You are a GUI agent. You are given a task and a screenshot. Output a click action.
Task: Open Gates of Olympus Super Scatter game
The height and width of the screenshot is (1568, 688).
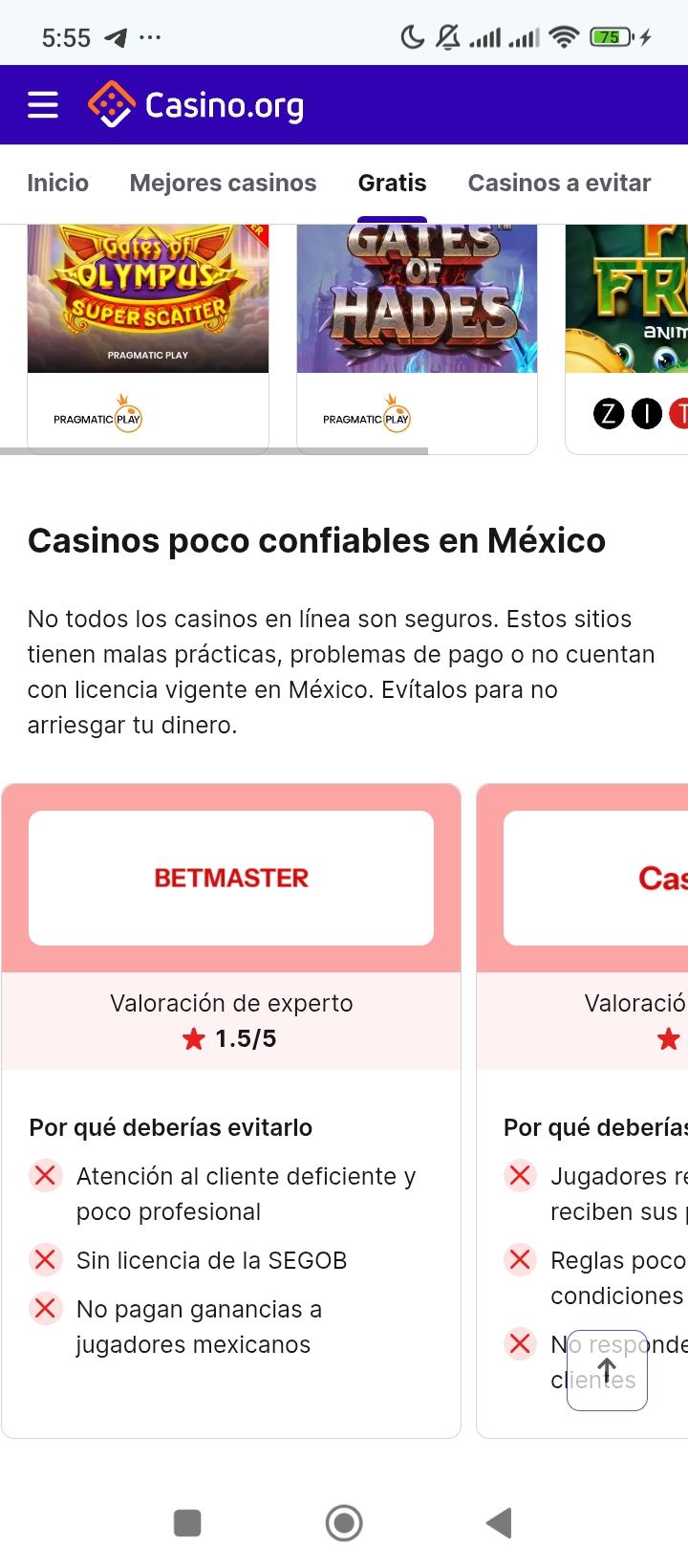pyautogui.click(x=148, y=298)
